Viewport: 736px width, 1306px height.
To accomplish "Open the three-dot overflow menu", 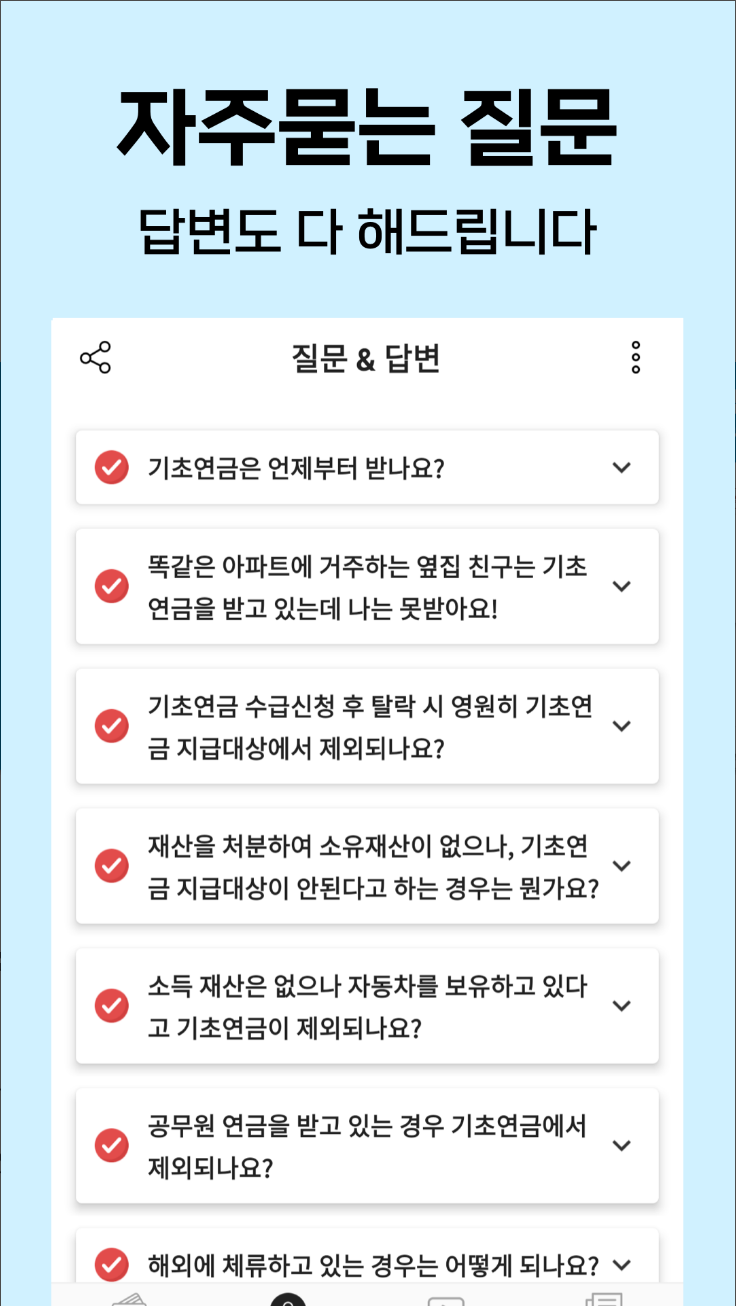I will (x=635, y=357).
